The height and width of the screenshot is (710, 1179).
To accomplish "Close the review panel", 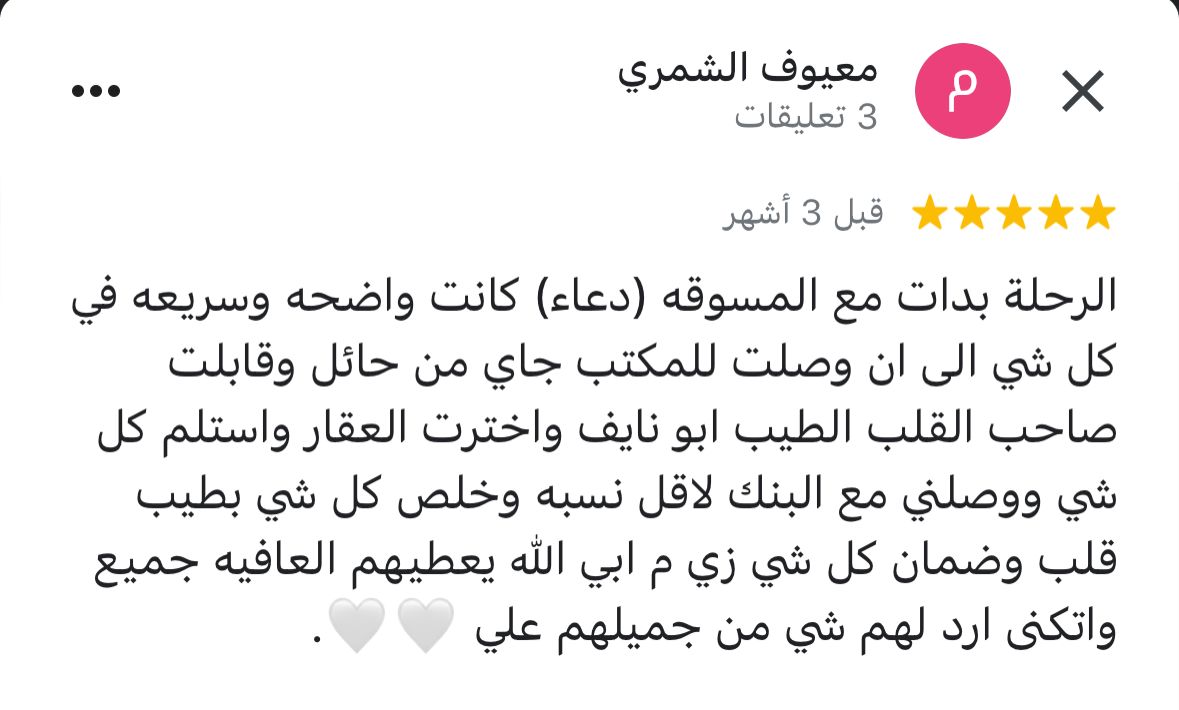I will coord(1082,92).
